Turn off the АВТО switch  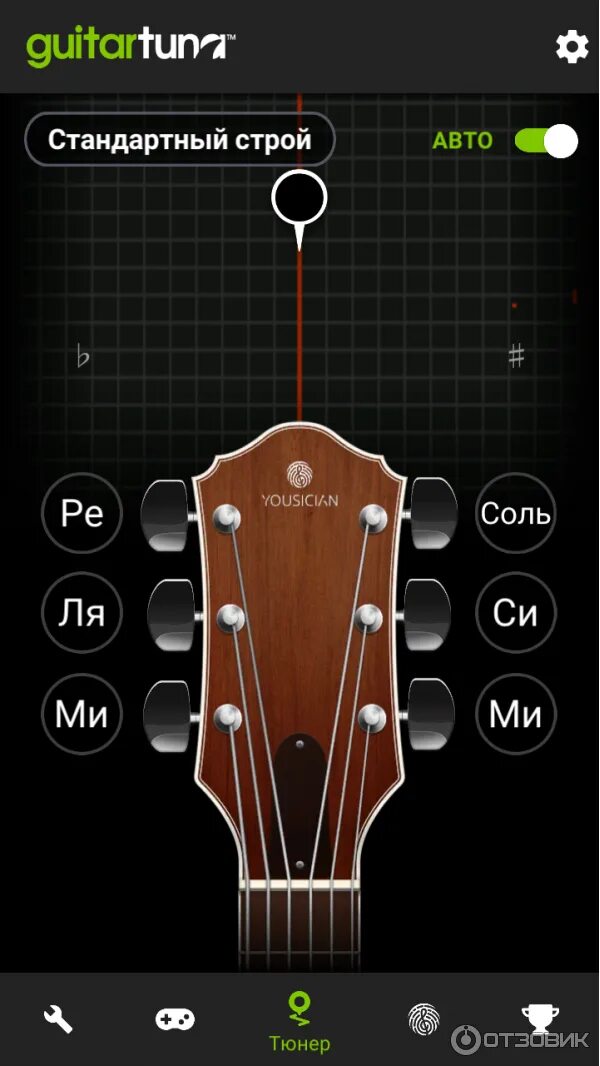coord(546,141)
